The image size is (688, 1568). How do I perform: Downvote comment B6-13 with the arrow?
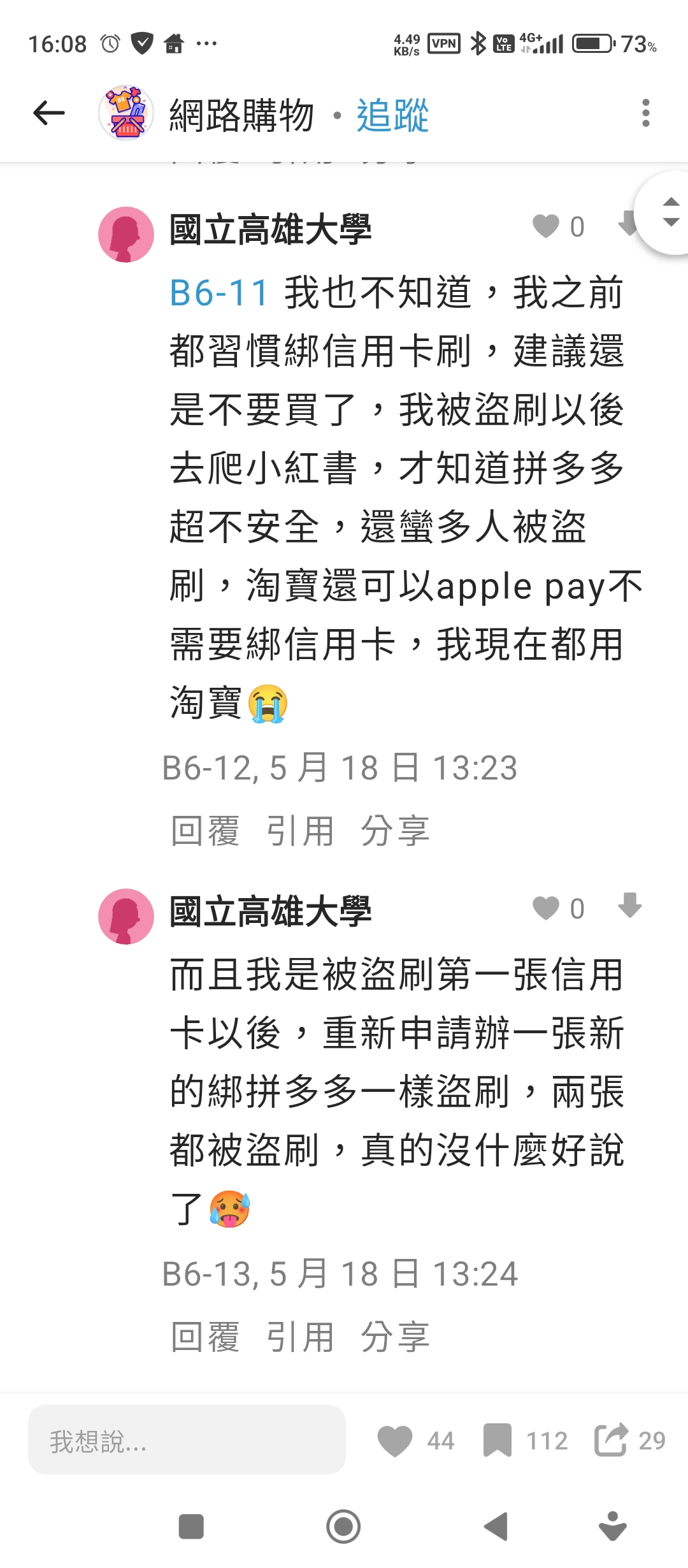coord(630,906)
